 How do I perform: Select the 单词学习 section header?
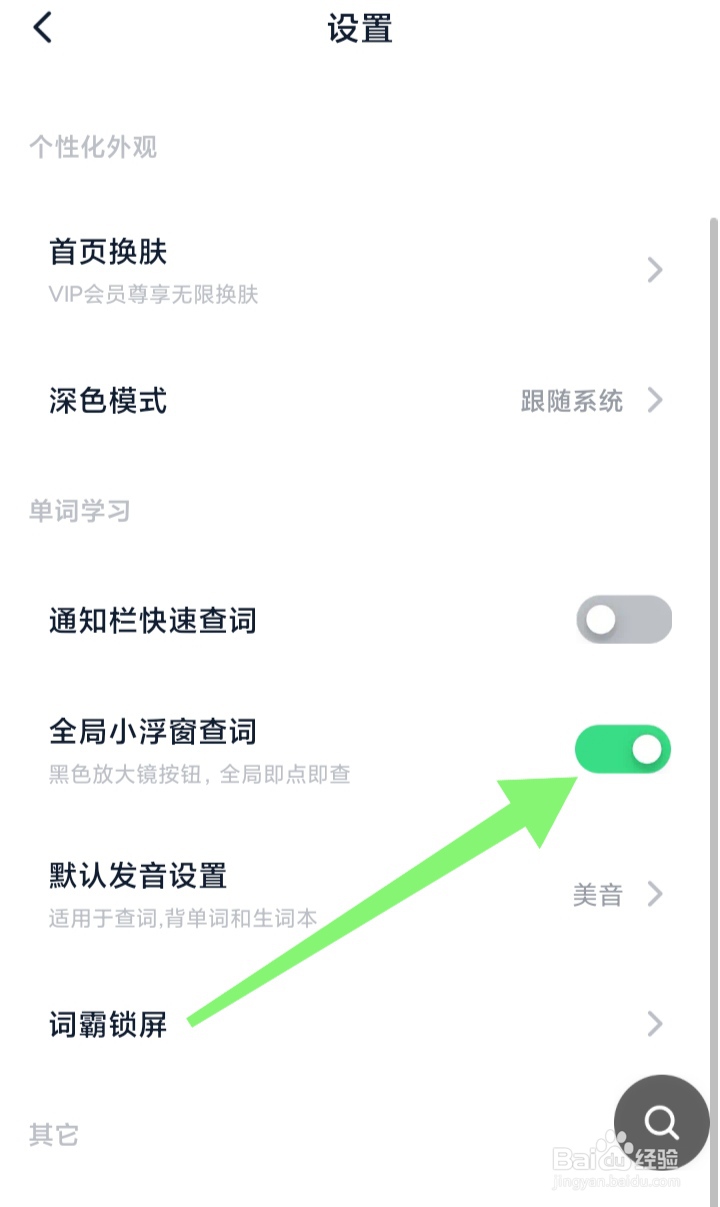pos(79,510)
